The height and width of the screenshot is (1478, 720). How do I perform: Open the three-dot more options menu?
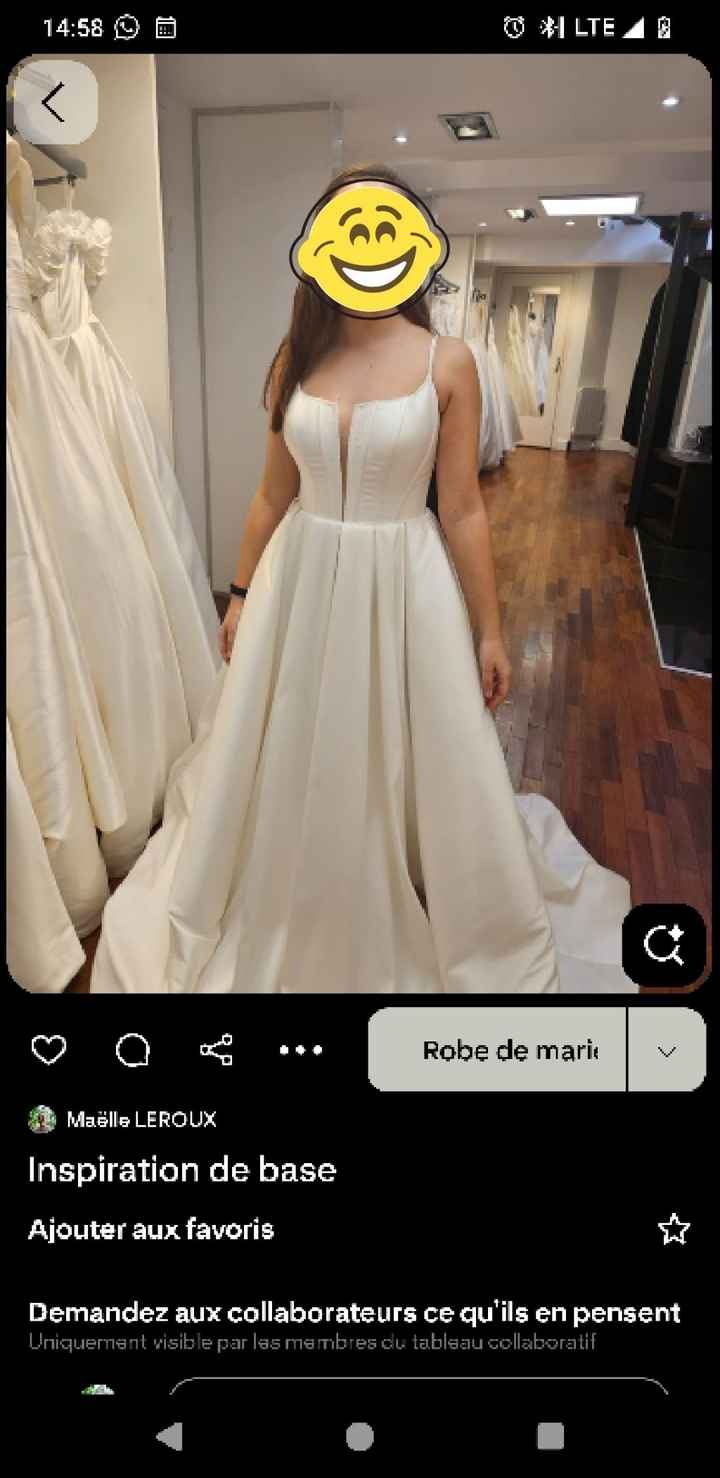[x=301, y=1050]
